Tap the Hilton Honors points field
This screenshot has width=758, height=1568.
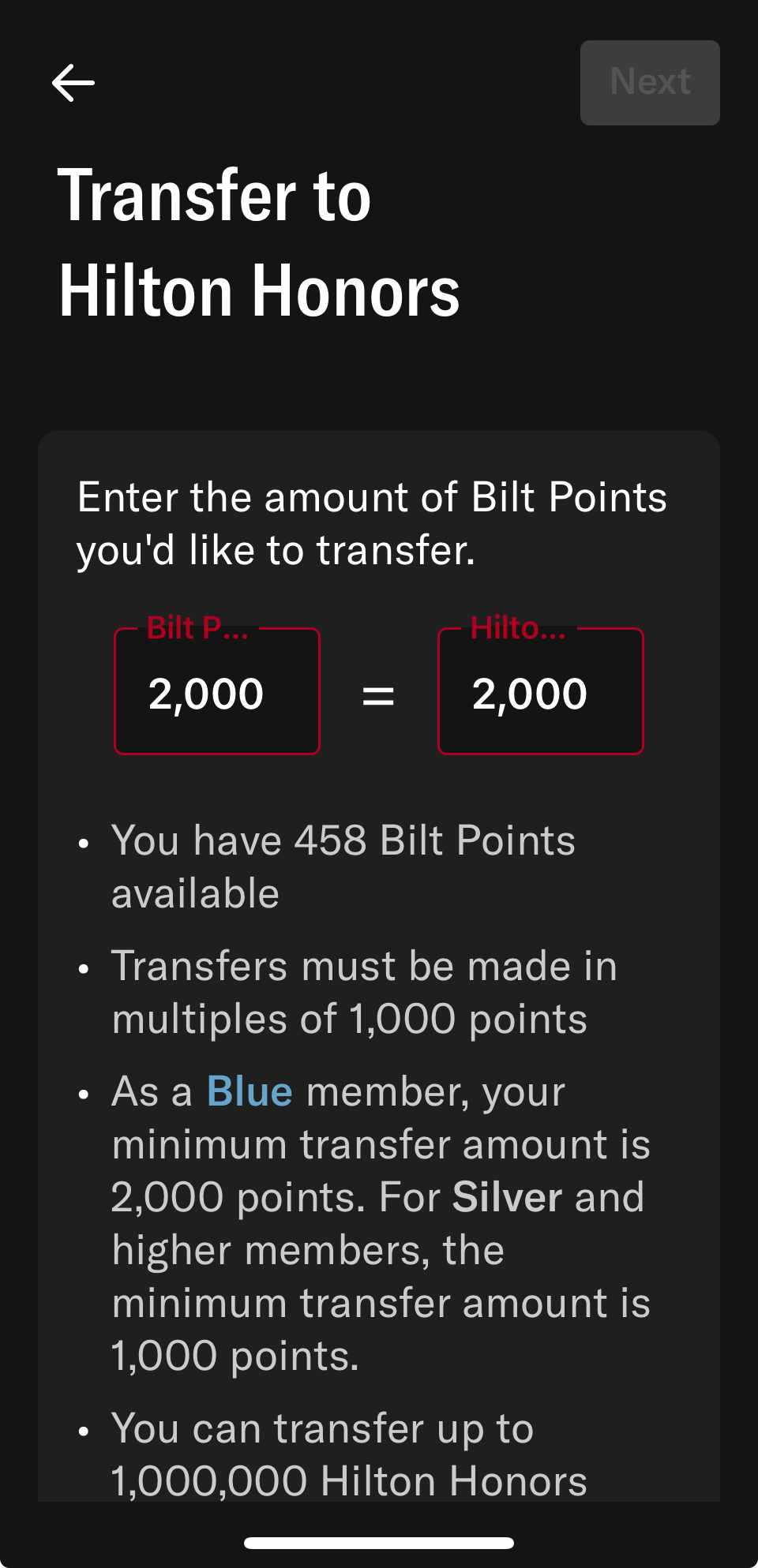click(540, 692)
